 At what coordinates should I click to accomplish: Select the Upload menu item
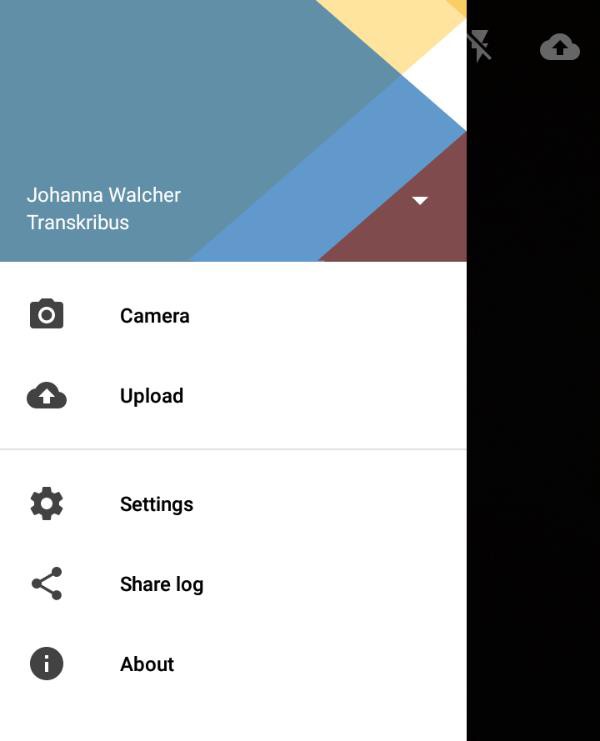pyautogui.click(x=151, y=396)
